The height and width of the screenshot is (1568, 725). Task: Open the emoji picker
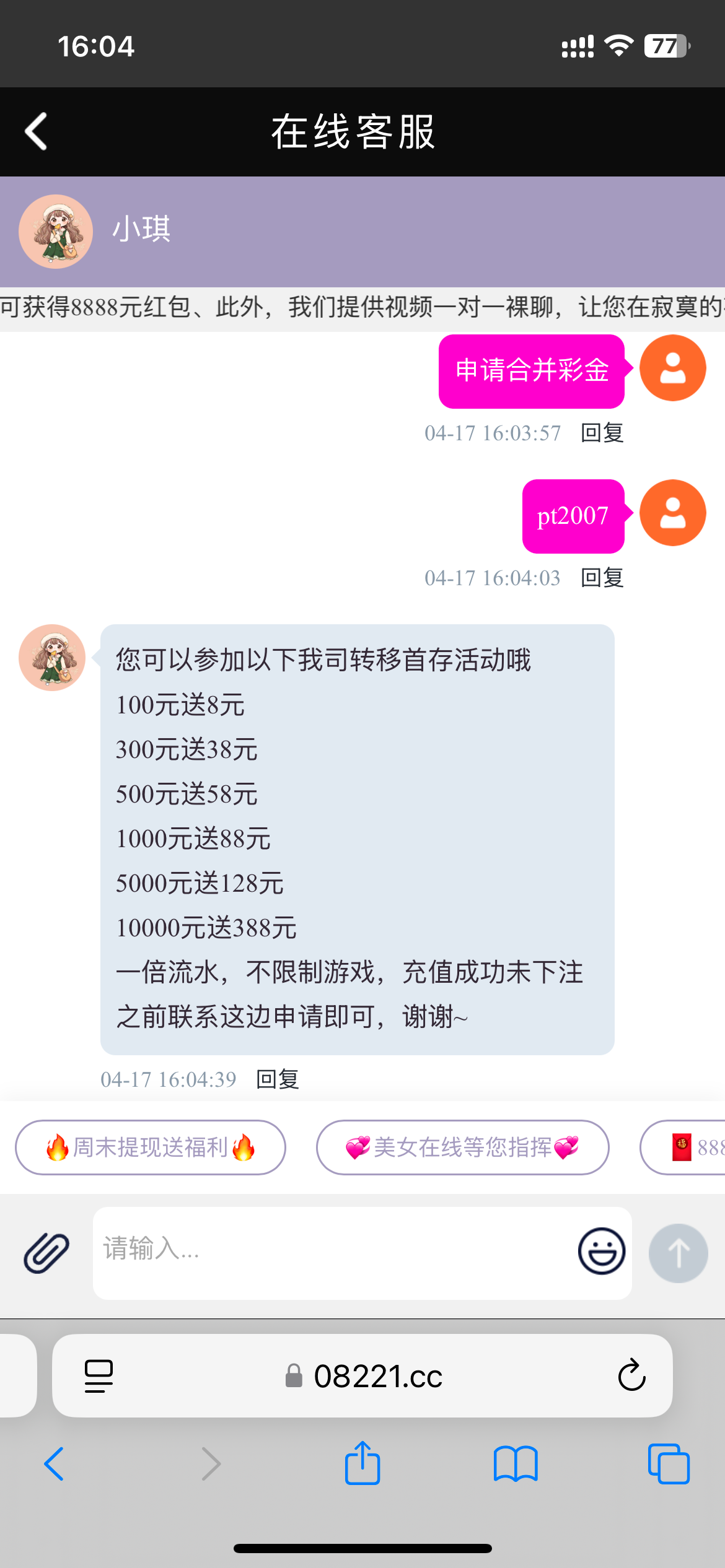pyautogui.click(x=601, y=1251)
